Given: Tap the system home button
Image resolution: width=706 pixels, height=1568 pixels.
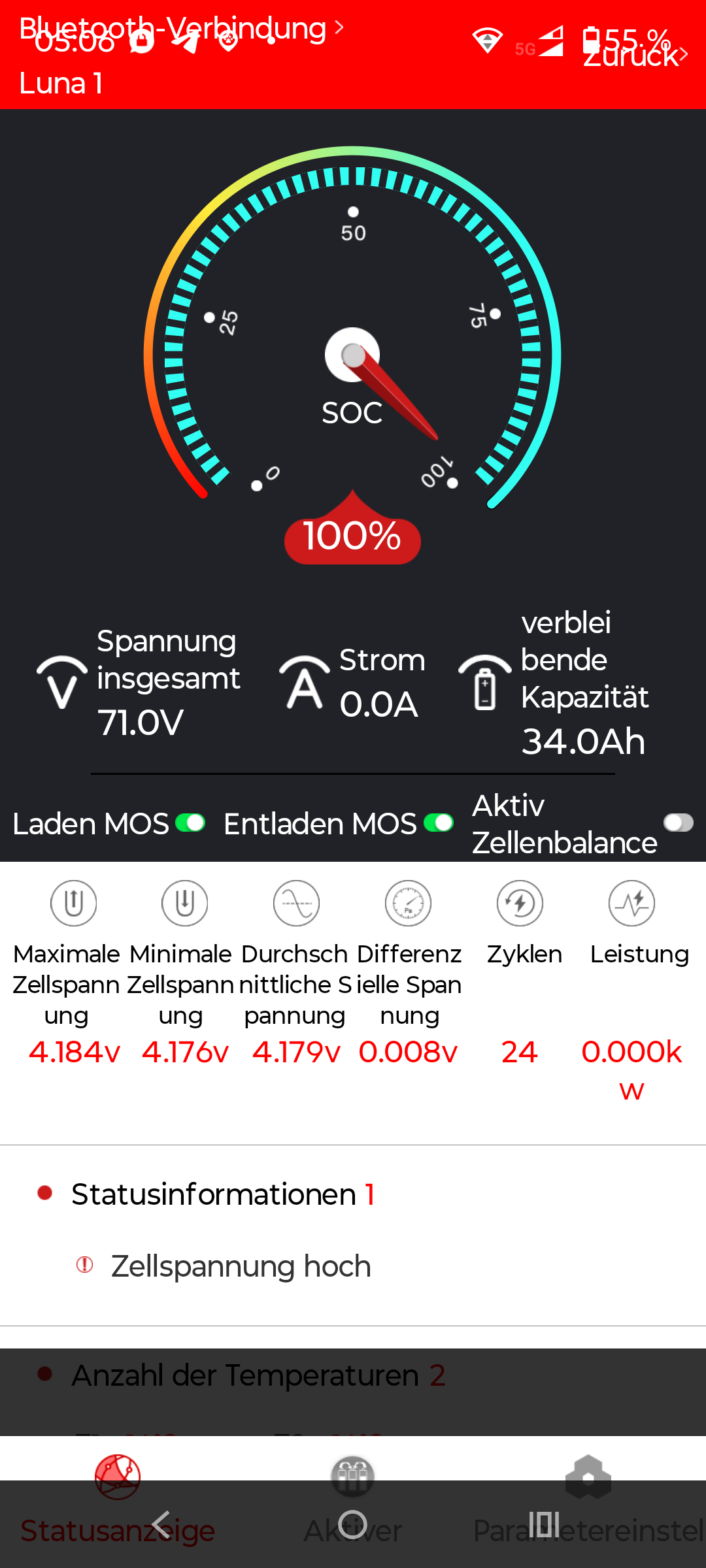Looking at the screenshot, I should [353, 1526].
